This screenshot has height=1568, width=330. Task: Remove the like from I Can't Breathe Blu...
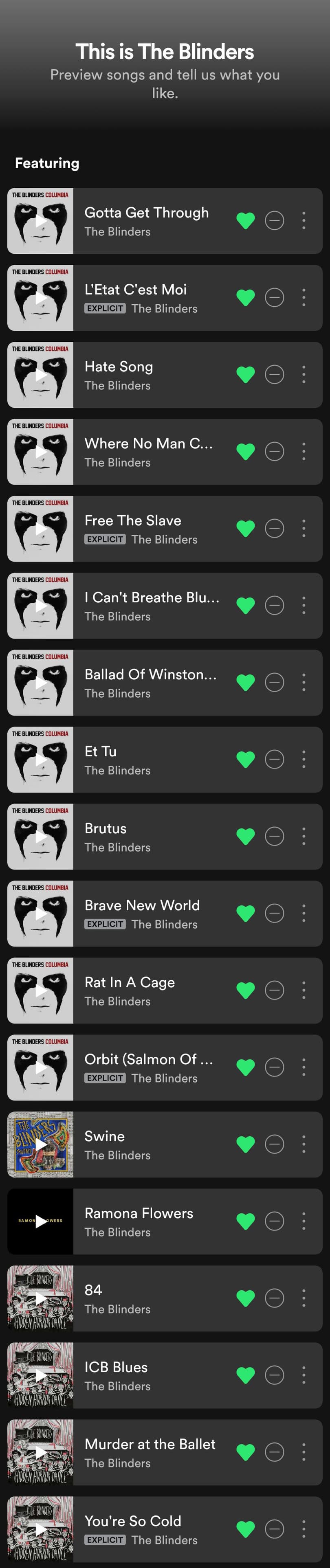(x=245, y=605)
